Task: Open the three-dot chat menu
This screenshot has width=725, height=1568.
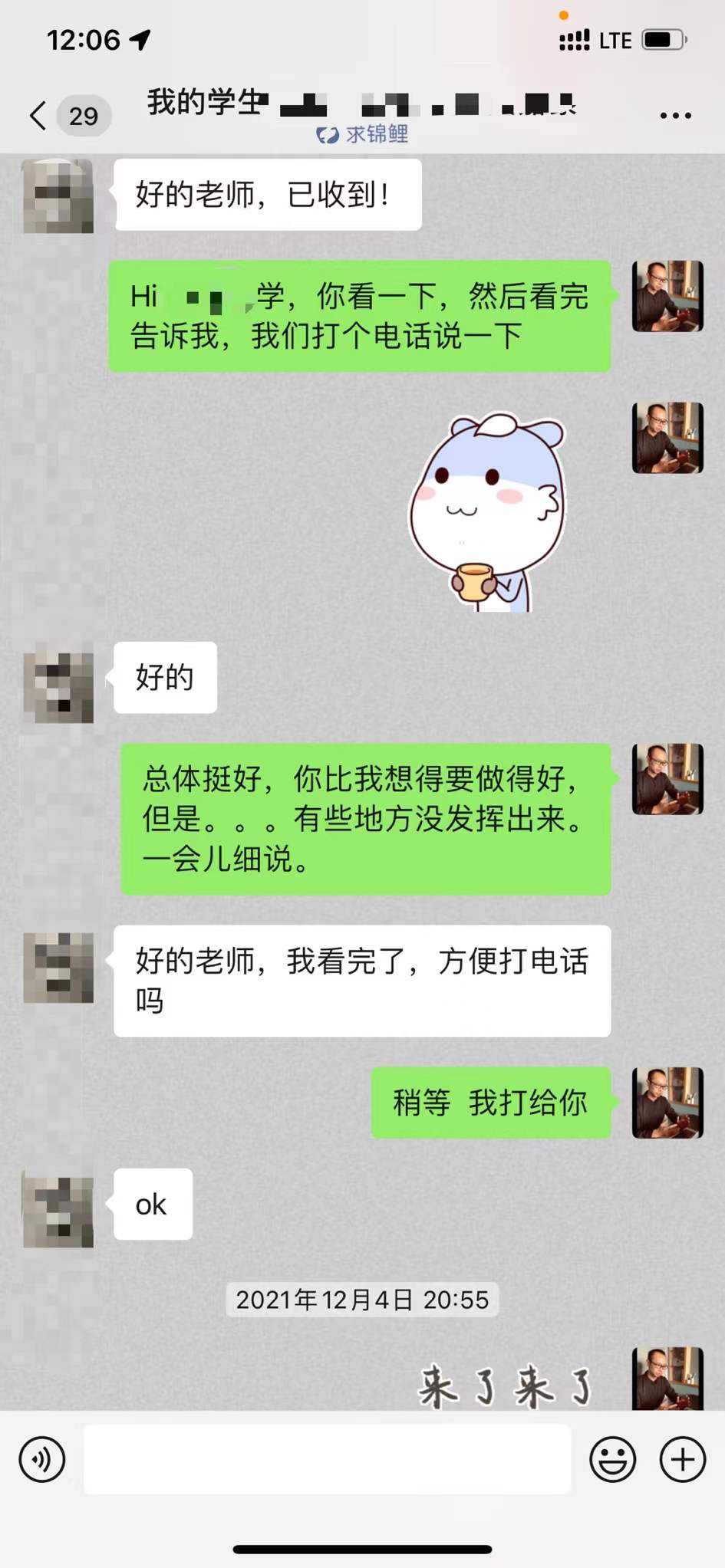Action: [675, 116]
